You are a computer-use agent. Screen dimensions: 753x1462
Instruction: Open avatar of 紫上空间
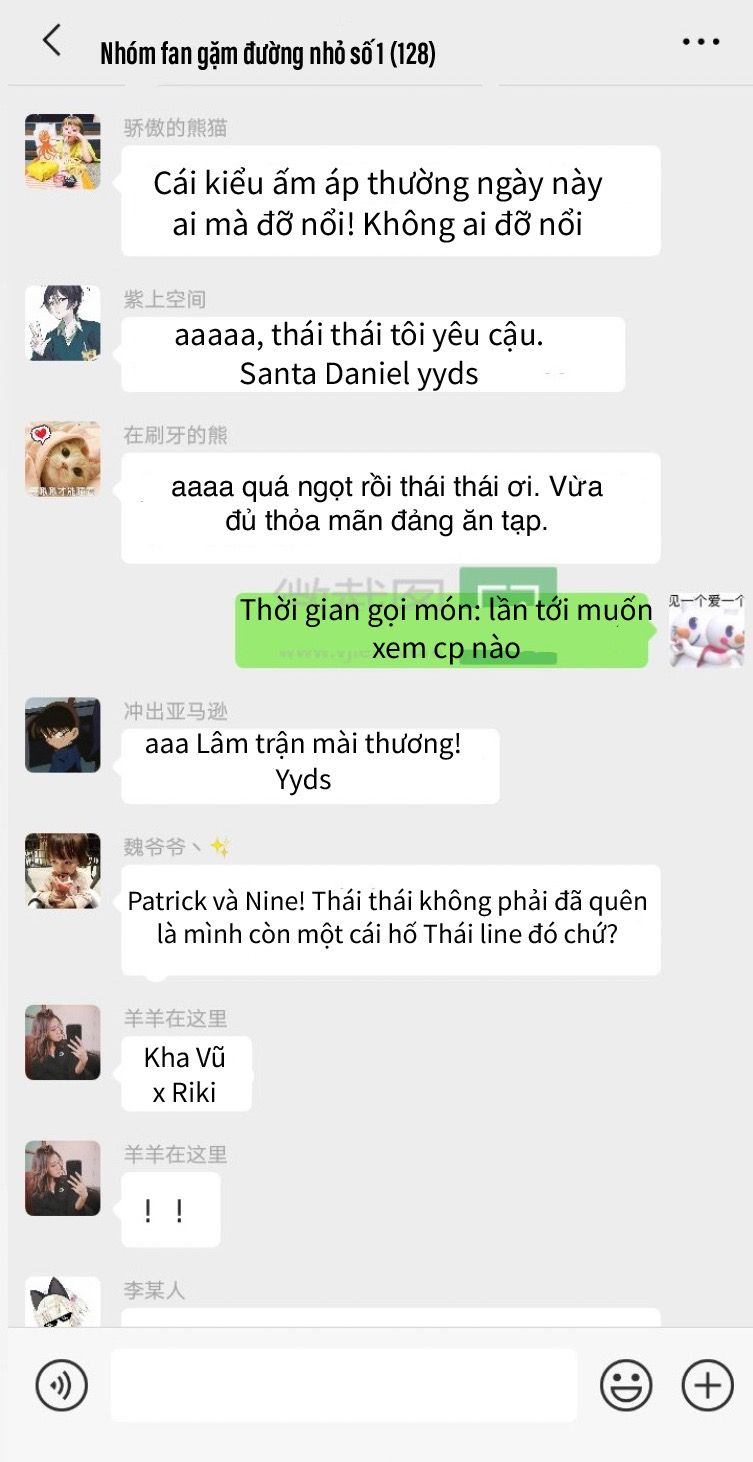tap(62, 323)
